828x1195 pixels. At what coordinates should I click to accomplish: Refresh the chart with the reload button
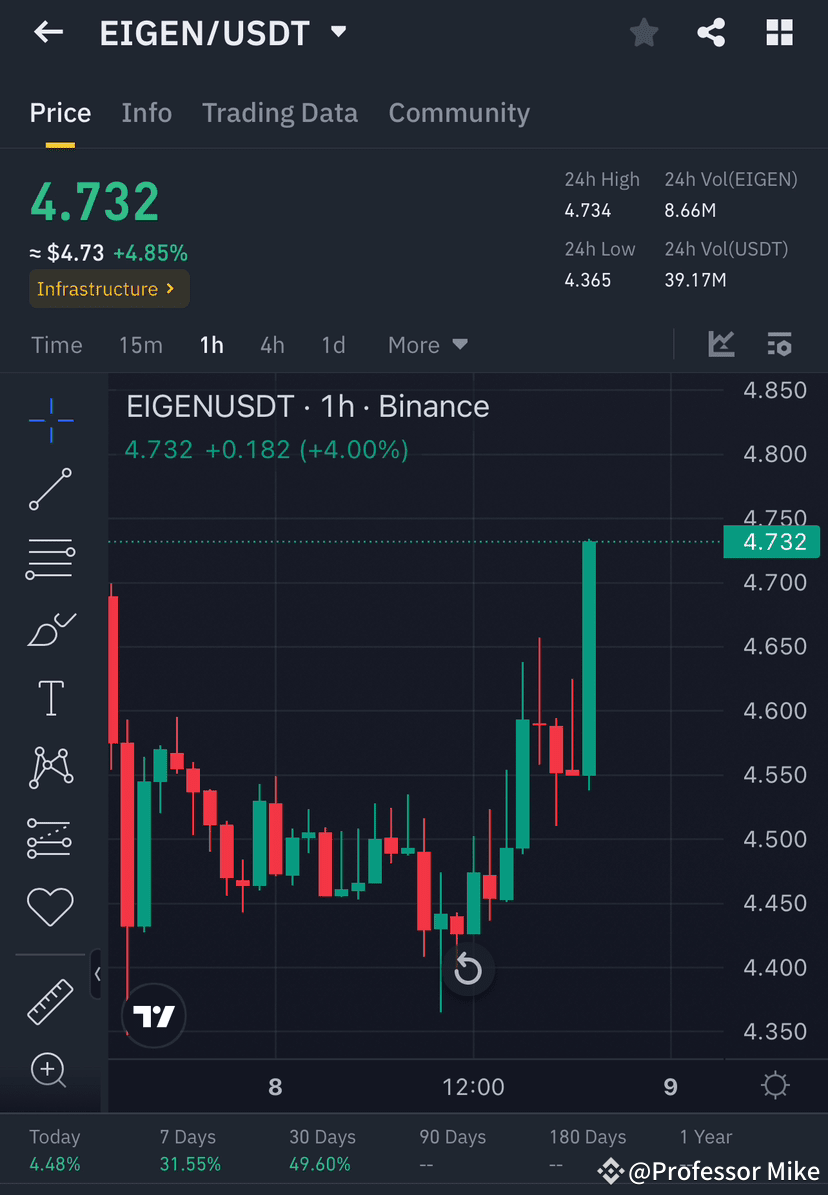click(x=469, y=969)
